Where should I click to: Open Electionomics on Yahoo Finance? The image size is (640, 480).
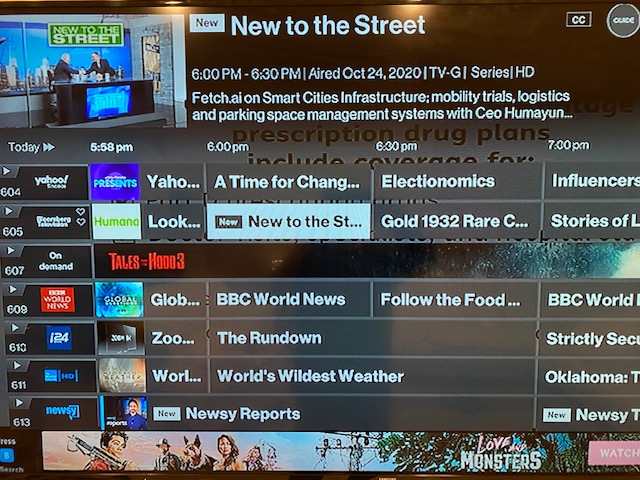coord(457,182)
